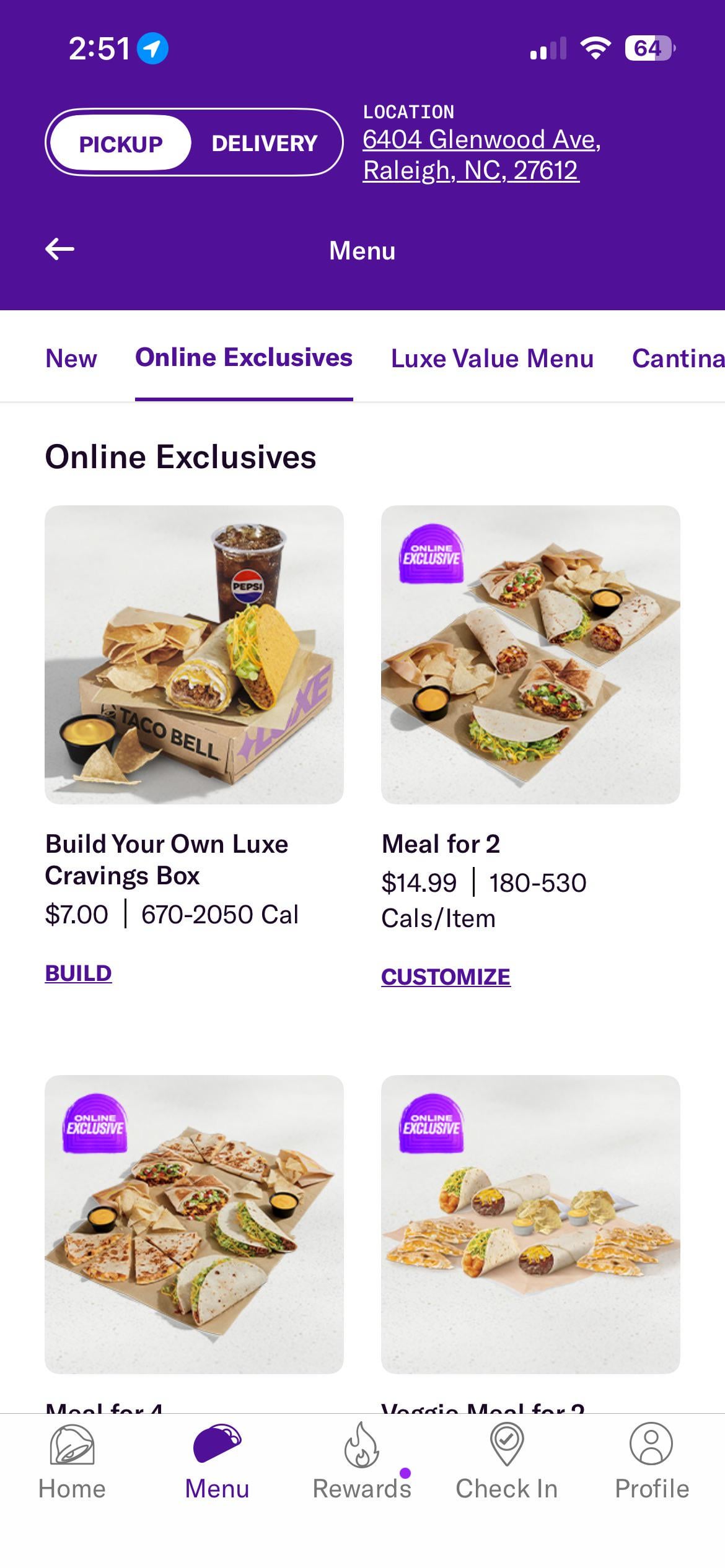Image resolution: width=725 pixels, height=1568 pixels.
Task: Open the Luxe Value Menu tab
Action: coord(492,359)
